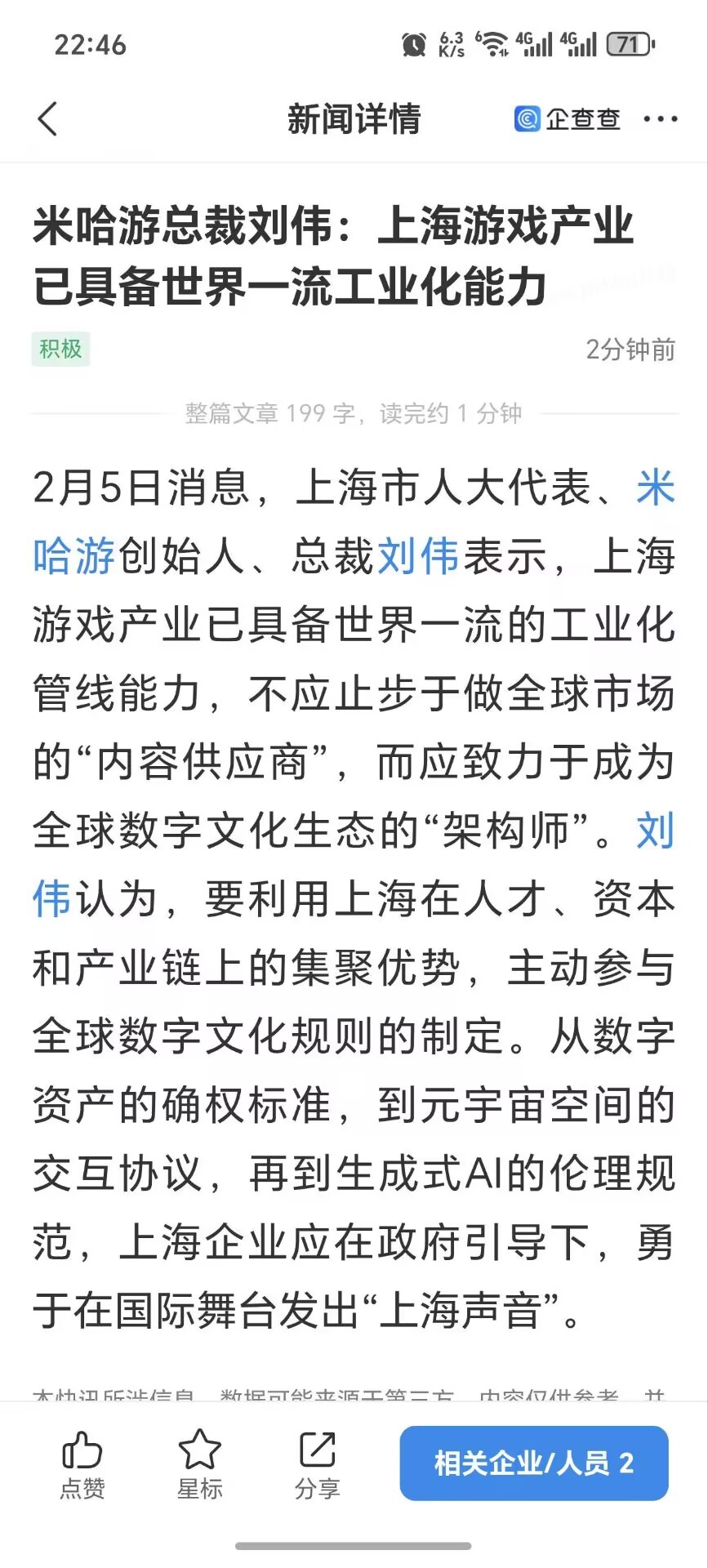Open the three-dot overflow menu
The image size is (708, 1568).
pyautogui.click(x=660, y=119)
